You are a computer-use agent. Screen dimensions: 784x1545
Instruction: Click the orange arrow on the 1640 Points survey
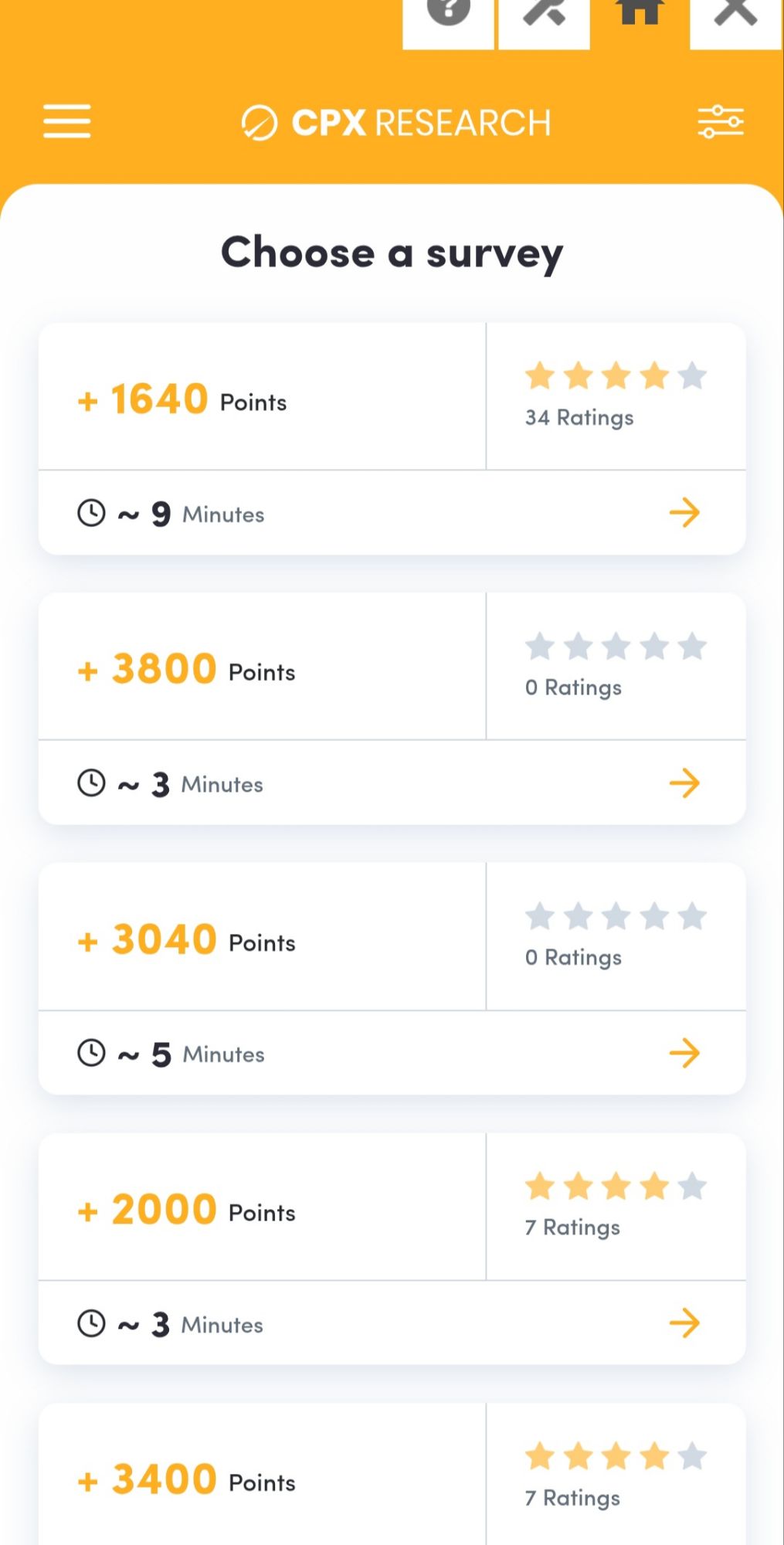coord(686,512)
